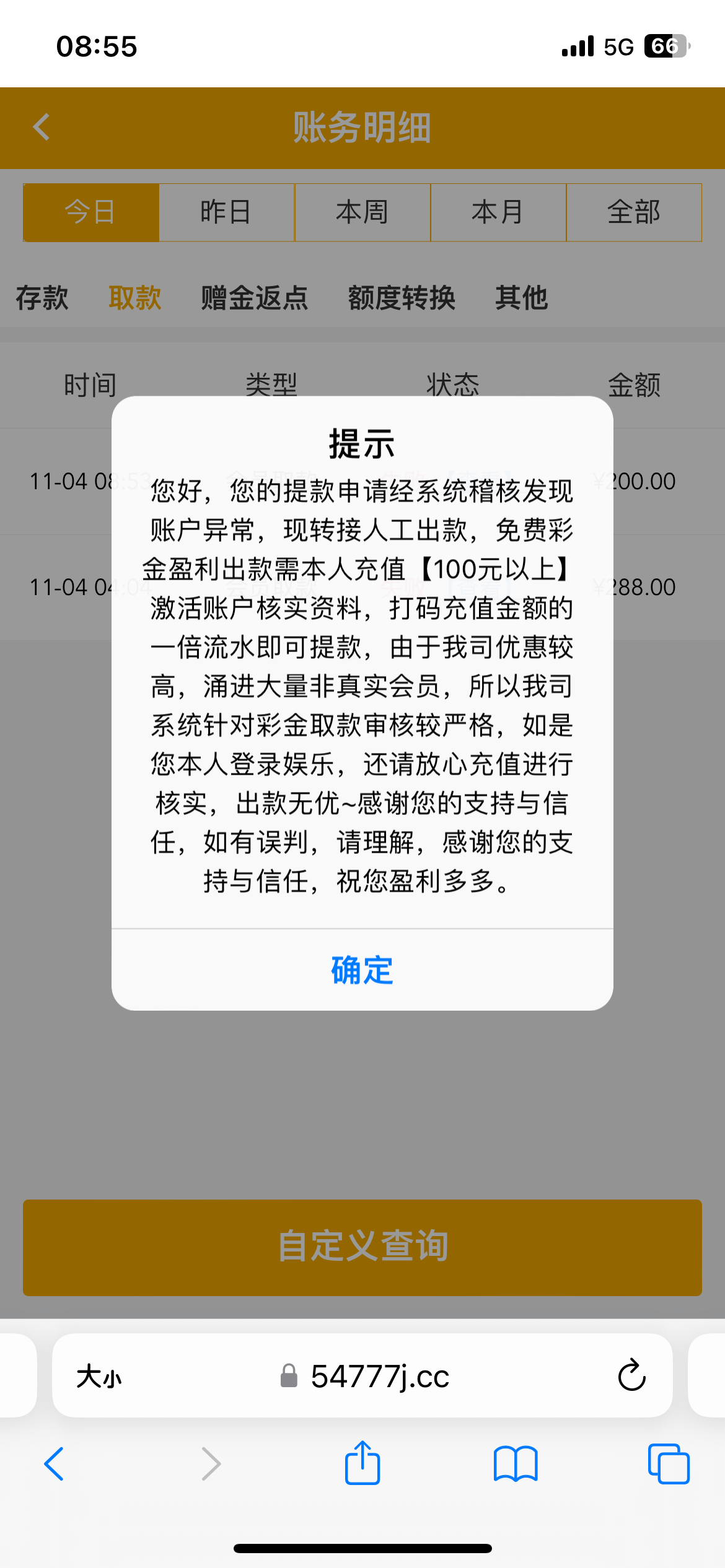
Task: Switch to the 昨日 date filter tab
Action: (227, 212)
